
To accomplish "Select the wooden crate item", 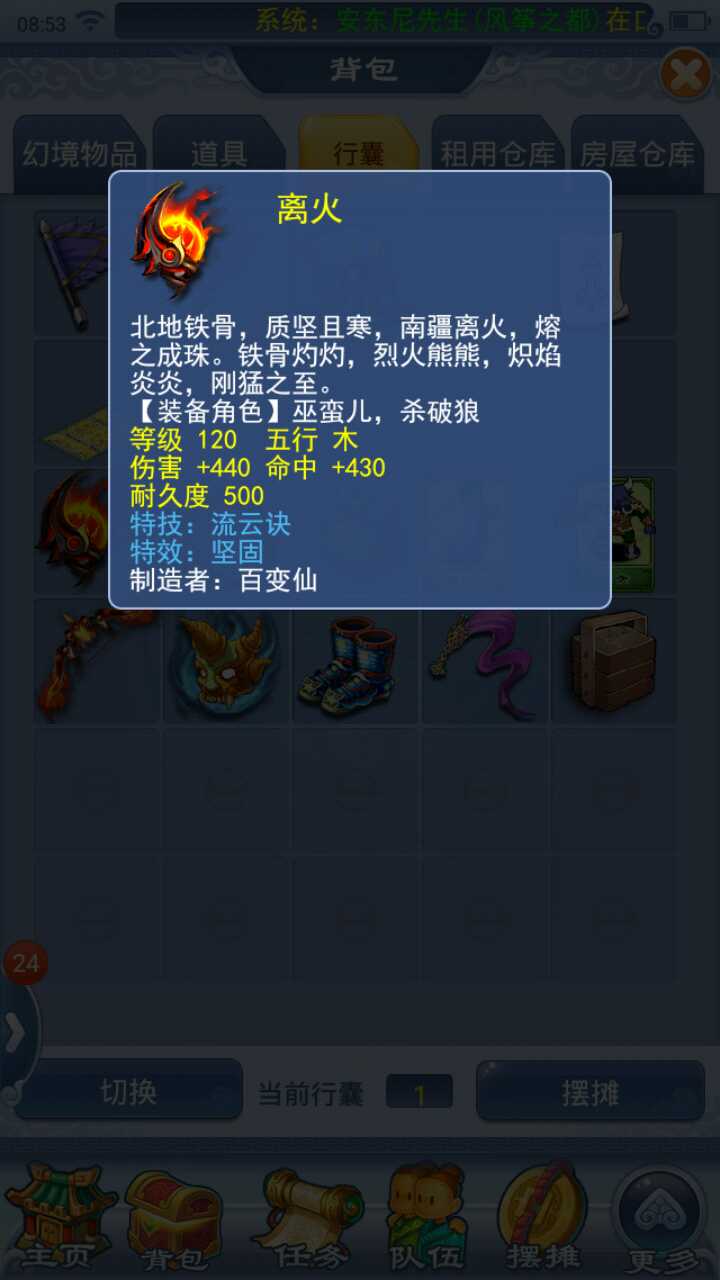I will pos(613,662).
